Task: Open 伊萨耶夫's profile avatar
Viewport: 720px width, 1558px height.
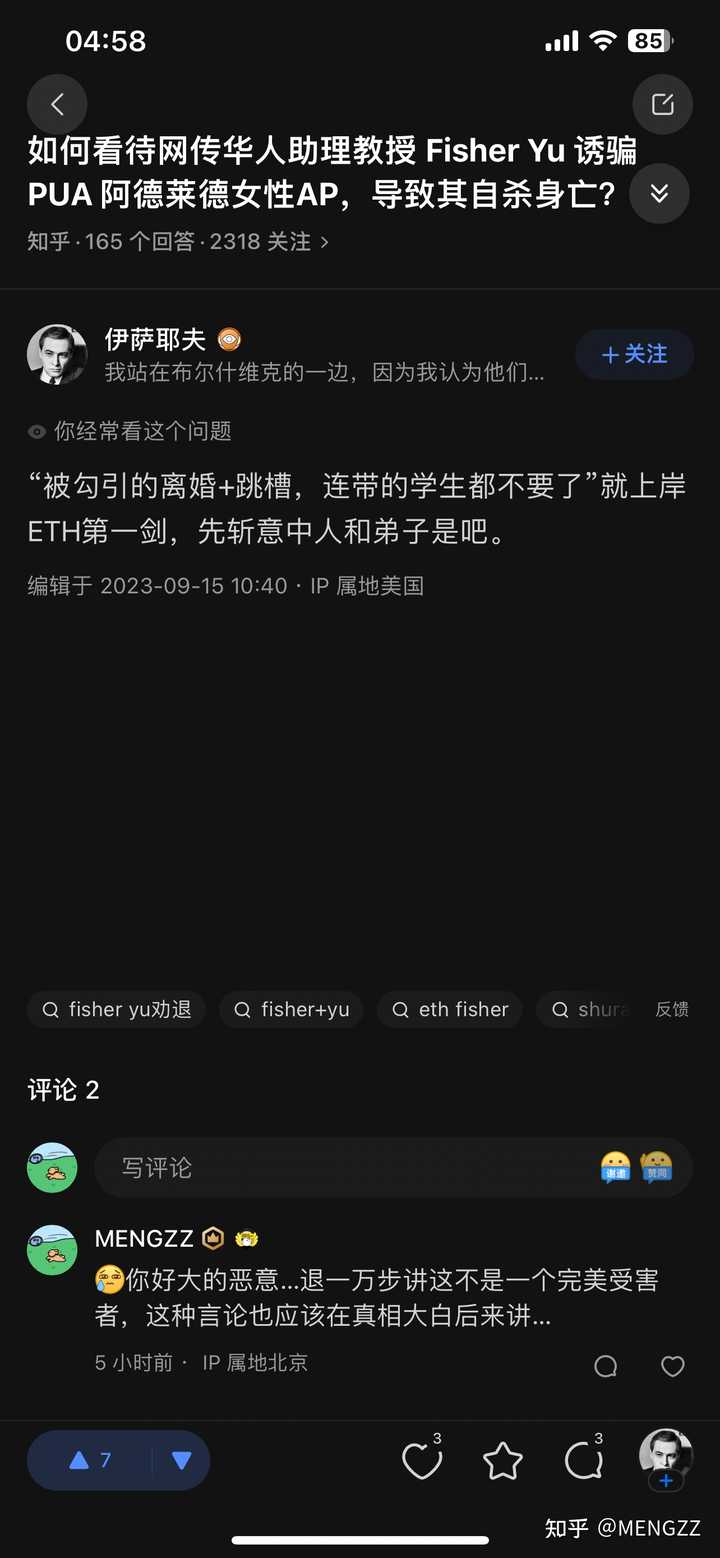Action: pyautogui.click(x=57, y=354)
